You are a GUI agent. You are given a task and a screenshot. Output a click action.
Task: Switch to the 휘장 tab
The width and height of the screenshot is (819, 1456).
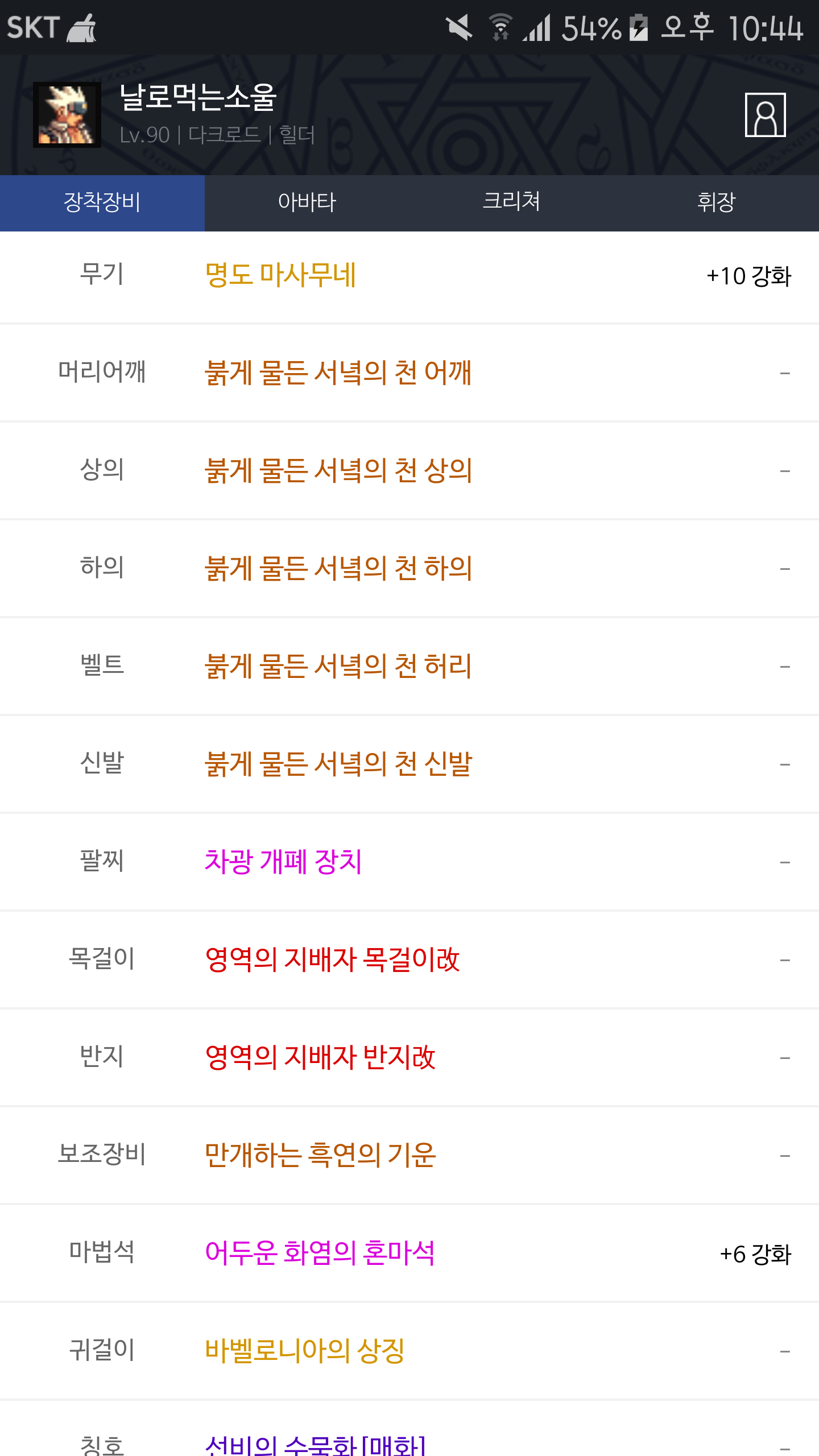(716, 202)
